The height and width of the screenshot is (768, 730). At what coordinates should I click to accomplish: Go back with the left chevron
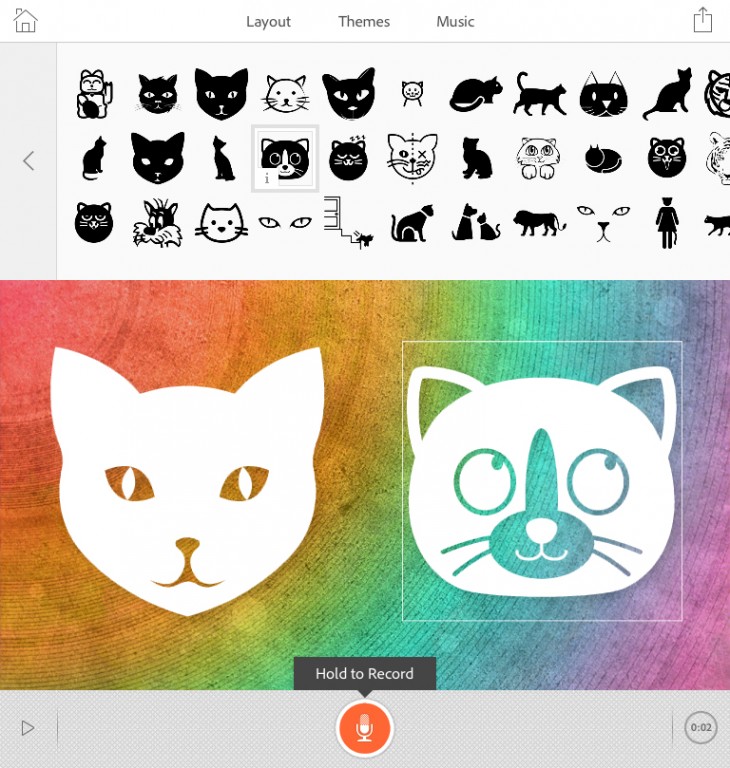[x=29, y=160]
